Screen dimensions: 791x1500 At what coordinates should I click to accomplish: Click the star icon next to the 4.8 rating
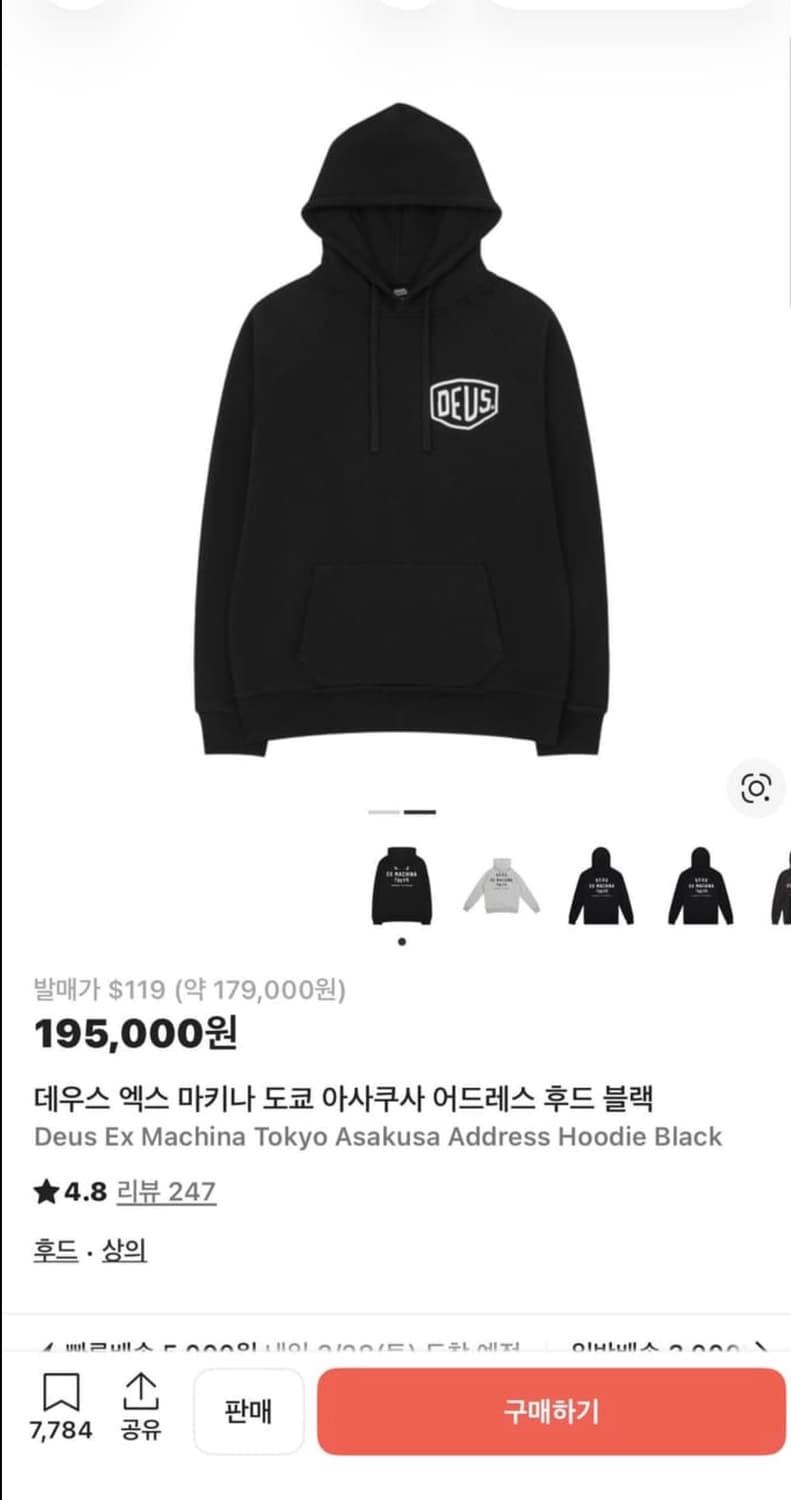coord(45,1192)
